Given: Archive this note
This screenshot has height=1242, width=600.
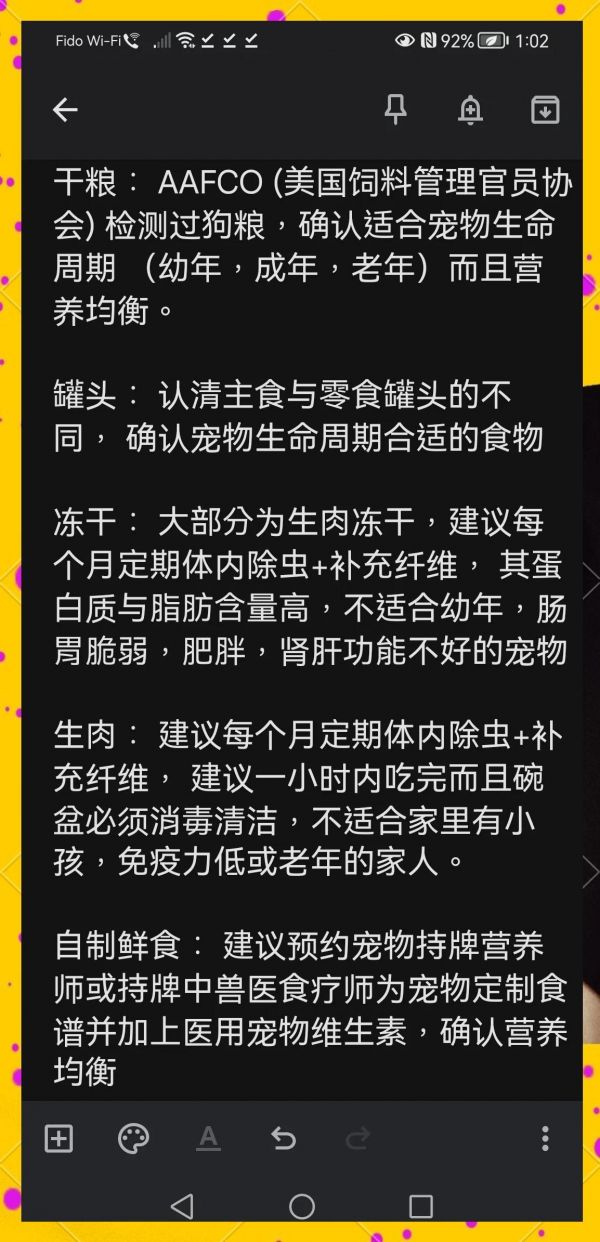Looking at the screenshot, I should tap(545, 110).
